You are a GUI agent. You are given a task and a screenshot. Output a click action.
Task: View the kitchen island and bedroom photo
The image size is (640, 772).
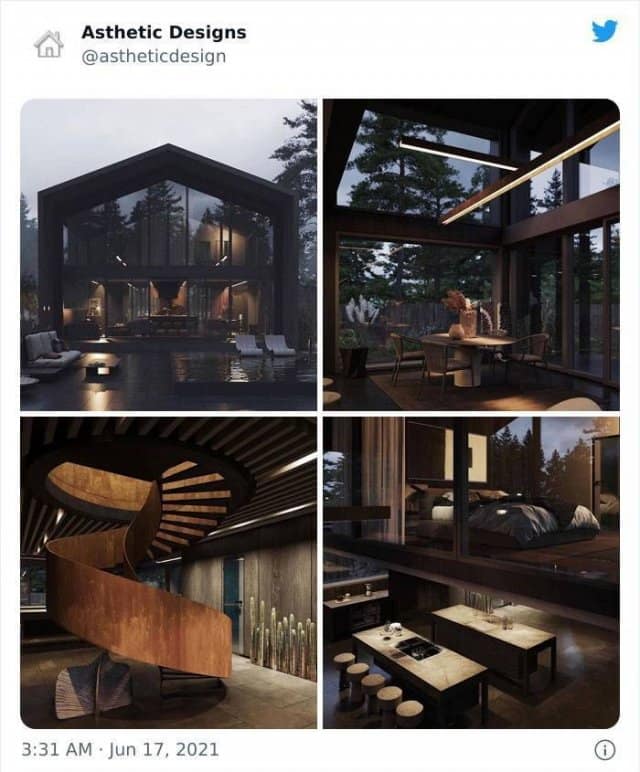coord(471,573)
